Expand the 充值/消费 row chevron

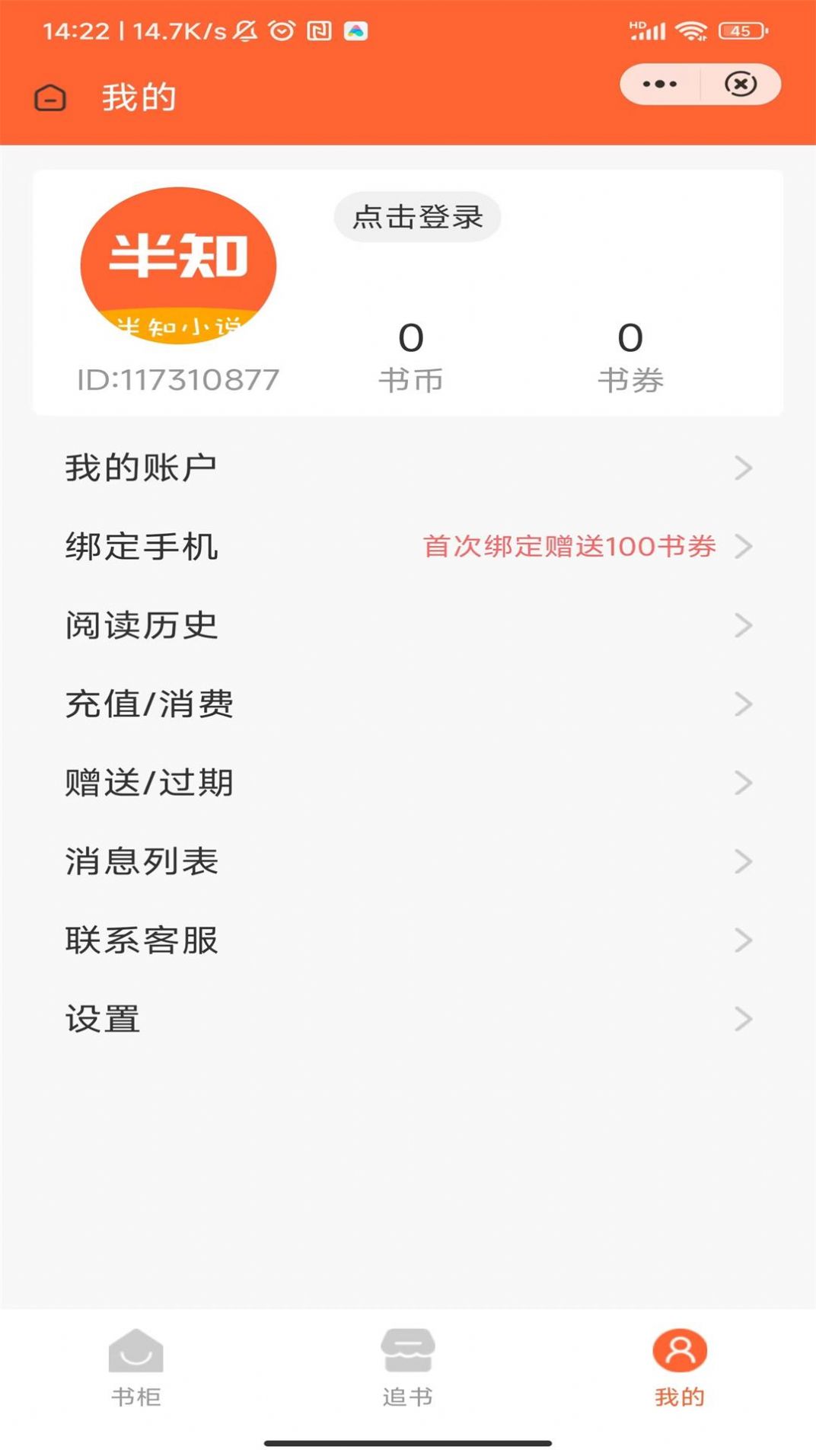743,704
